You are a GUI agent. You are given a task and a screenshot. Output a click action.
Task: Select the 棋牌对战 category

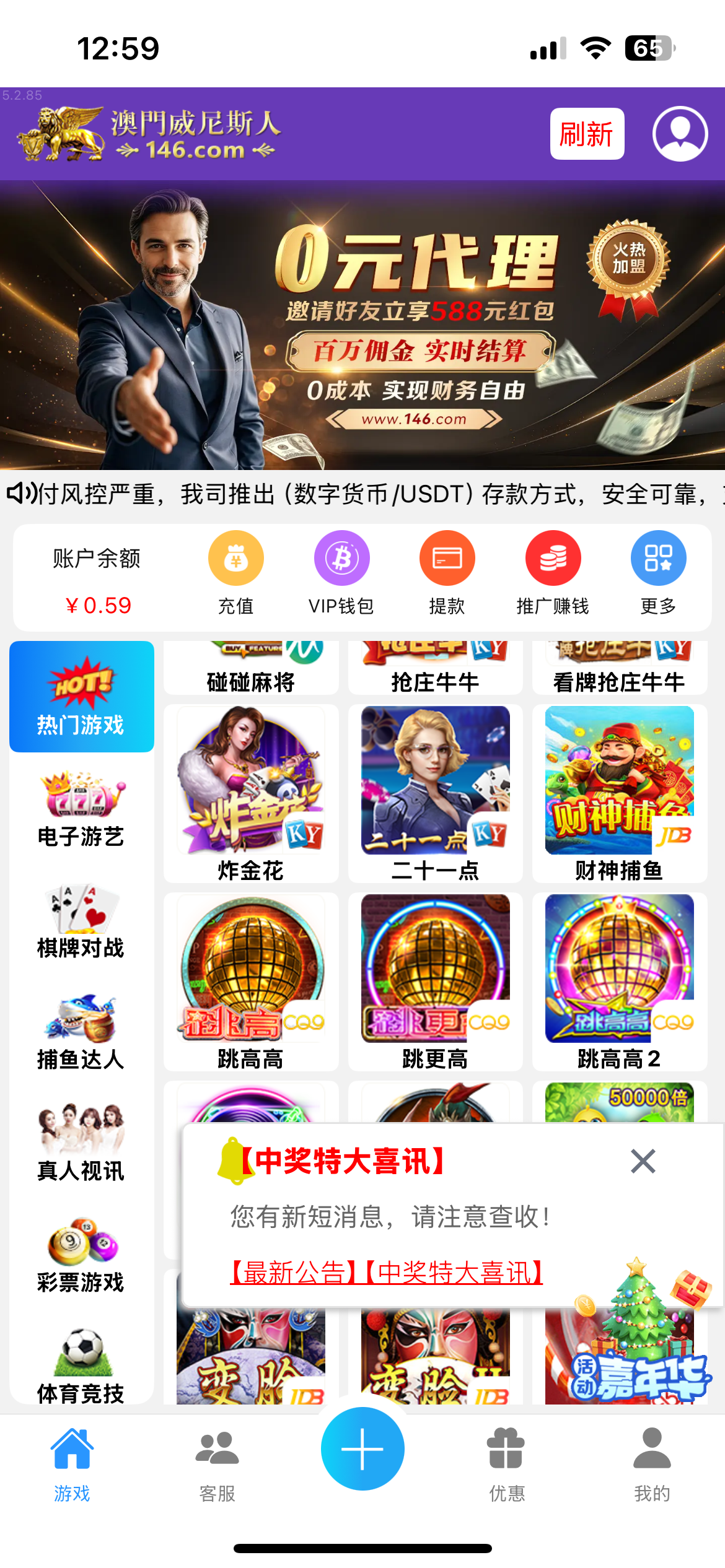coord(81,921)
